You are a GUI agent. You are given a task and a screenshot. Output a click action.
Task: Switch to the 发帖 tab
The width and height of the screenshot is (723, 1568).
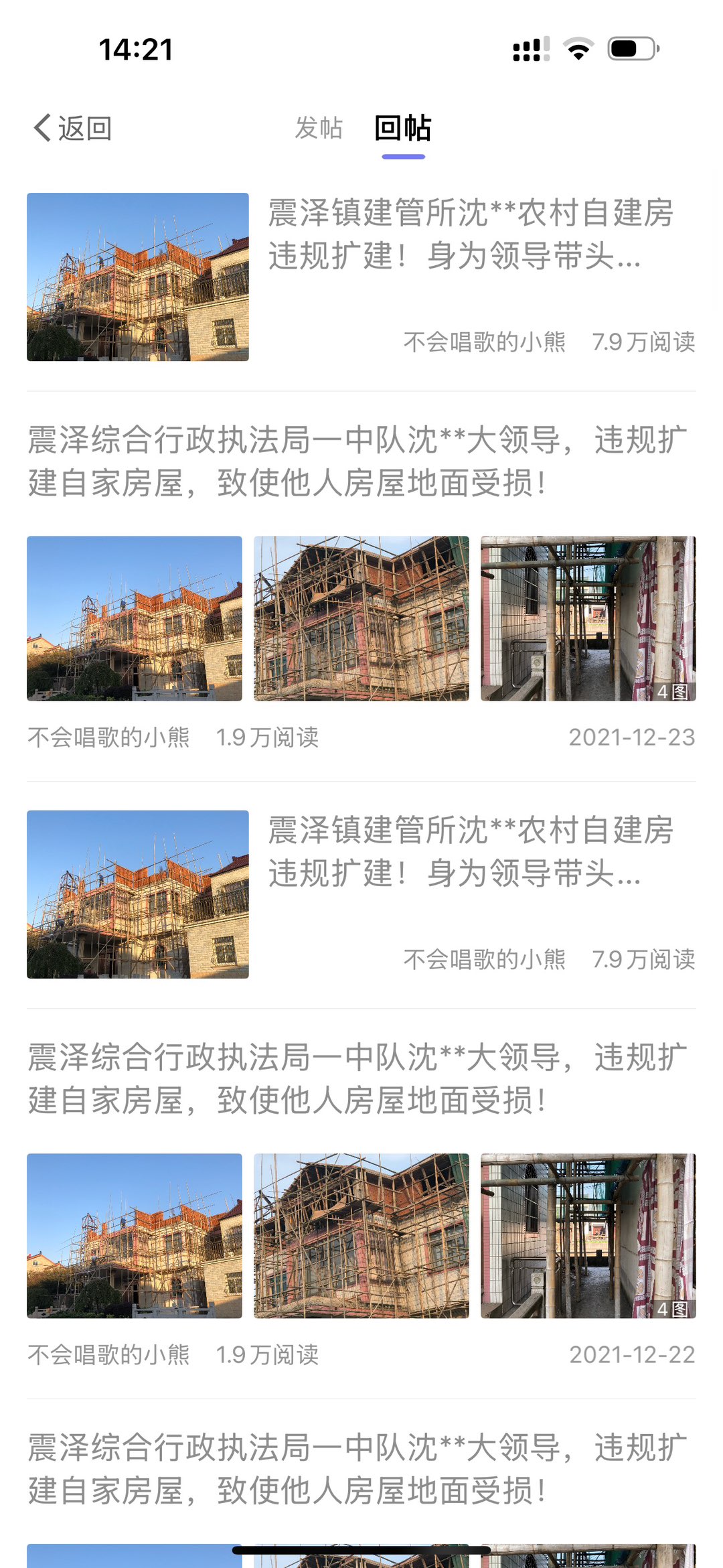[x=319, y=128]
